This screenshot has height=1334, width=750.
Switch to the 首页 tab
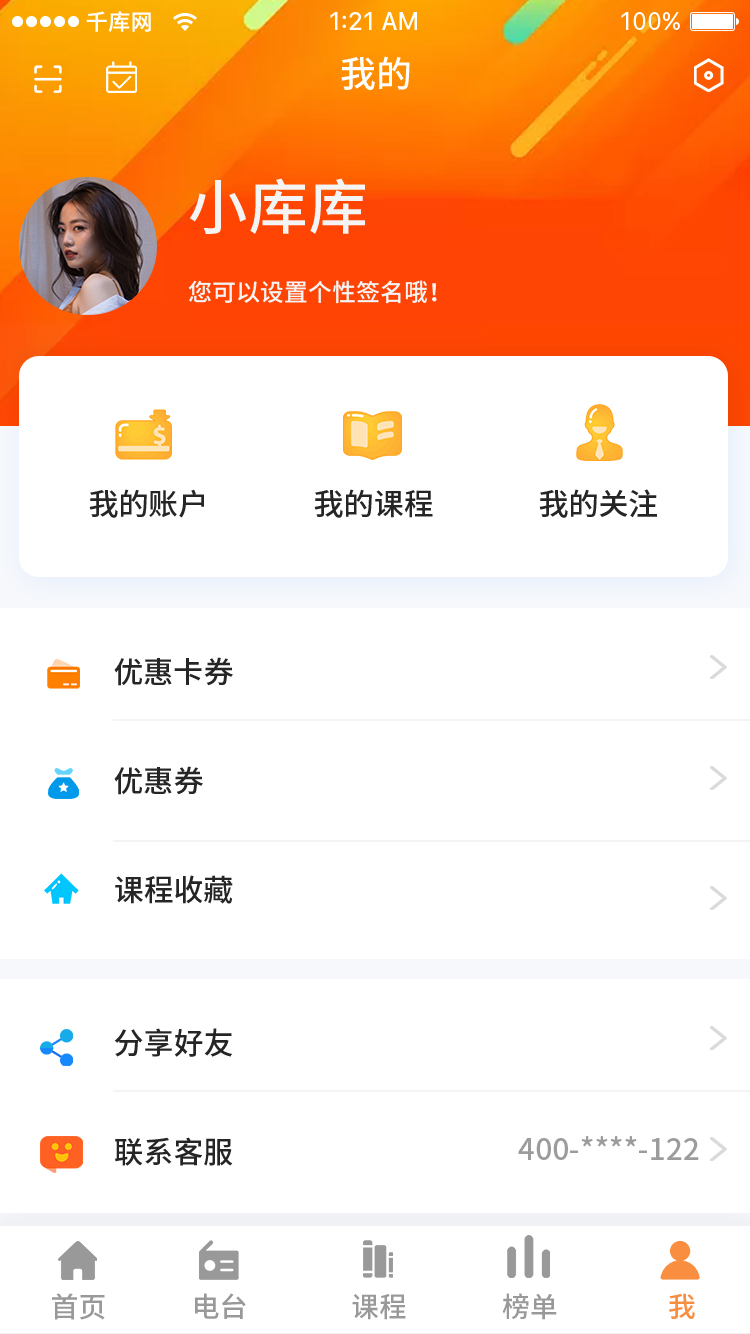tap(78, 1280)
